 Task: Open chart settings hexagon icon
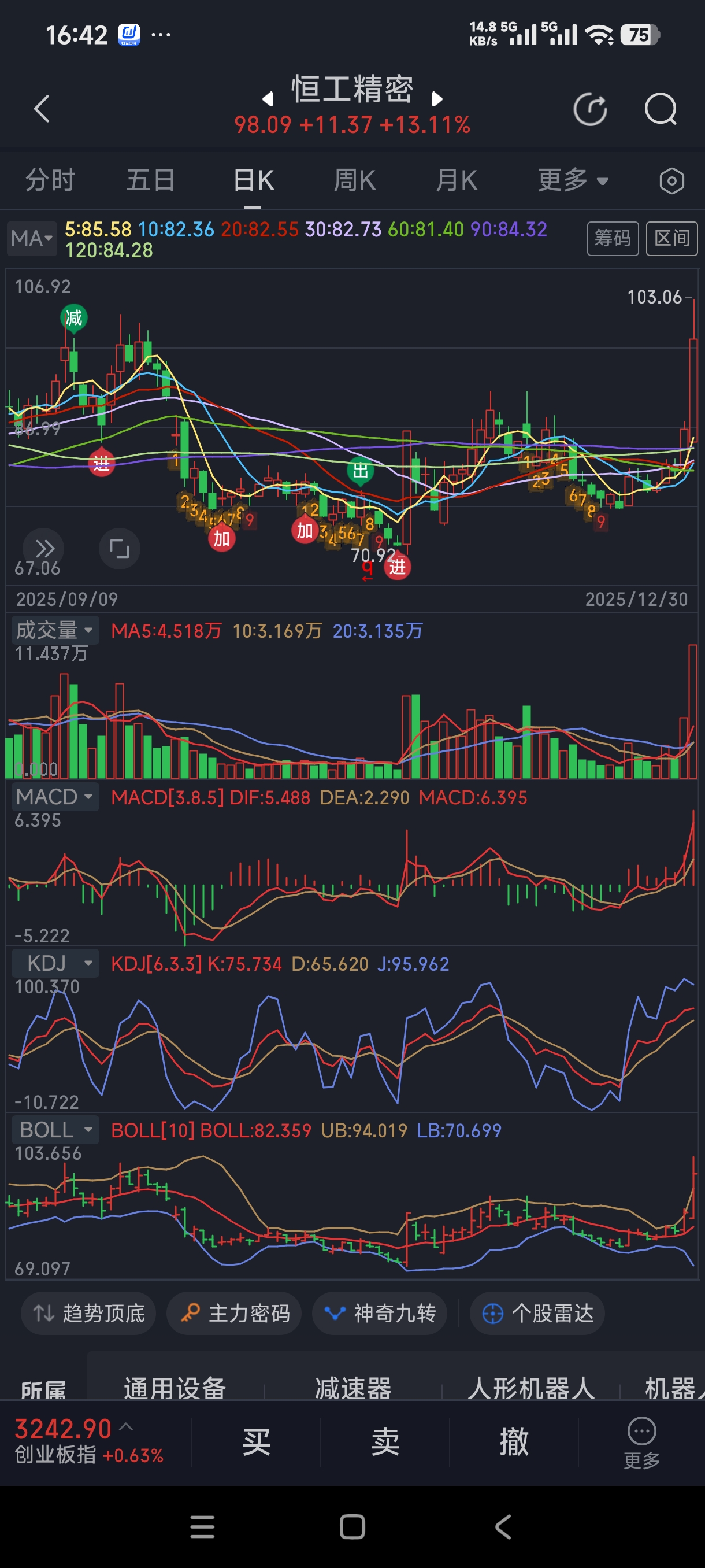point(671,181)
